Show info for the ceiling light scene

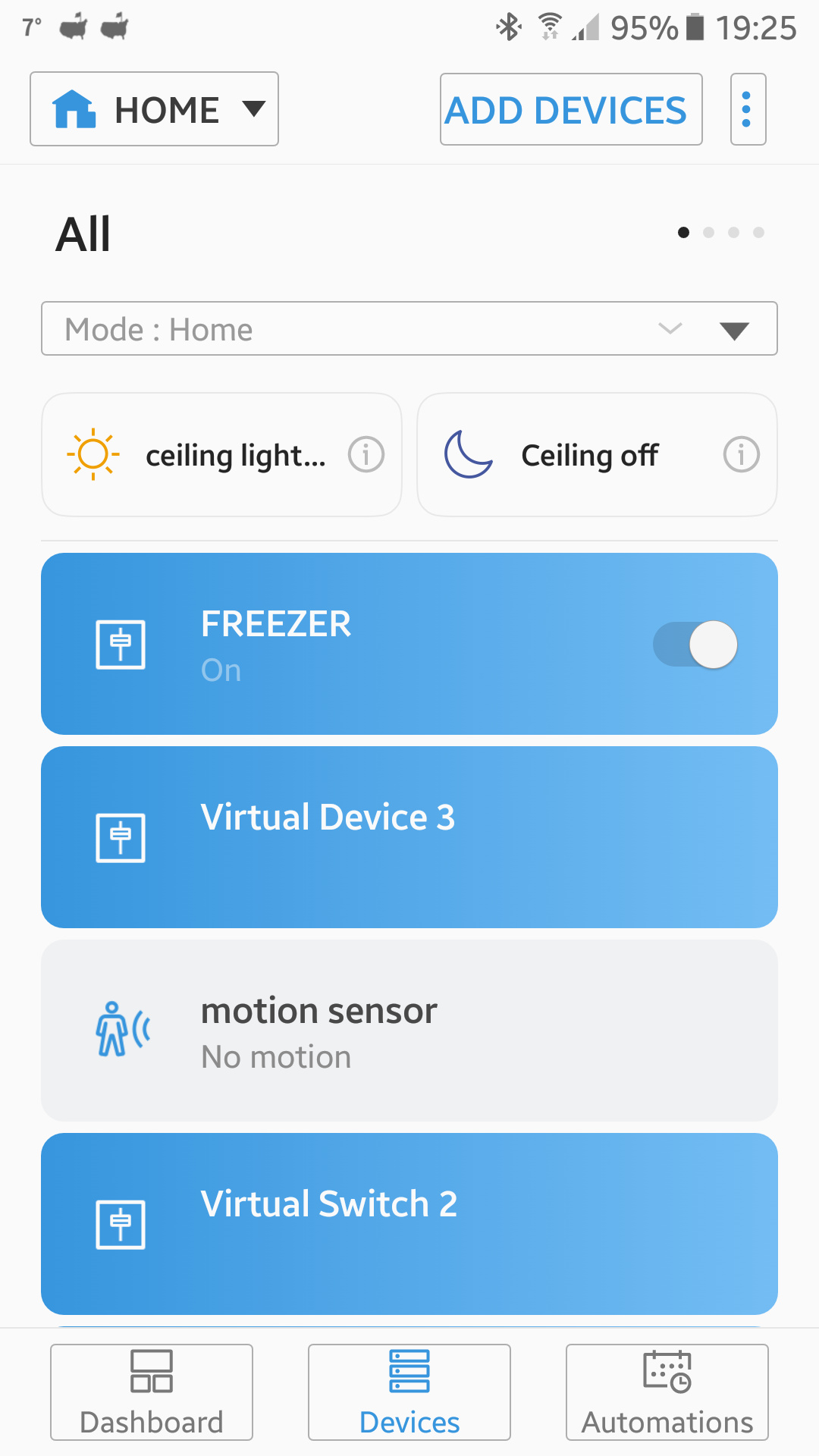(x=366, y=455)
